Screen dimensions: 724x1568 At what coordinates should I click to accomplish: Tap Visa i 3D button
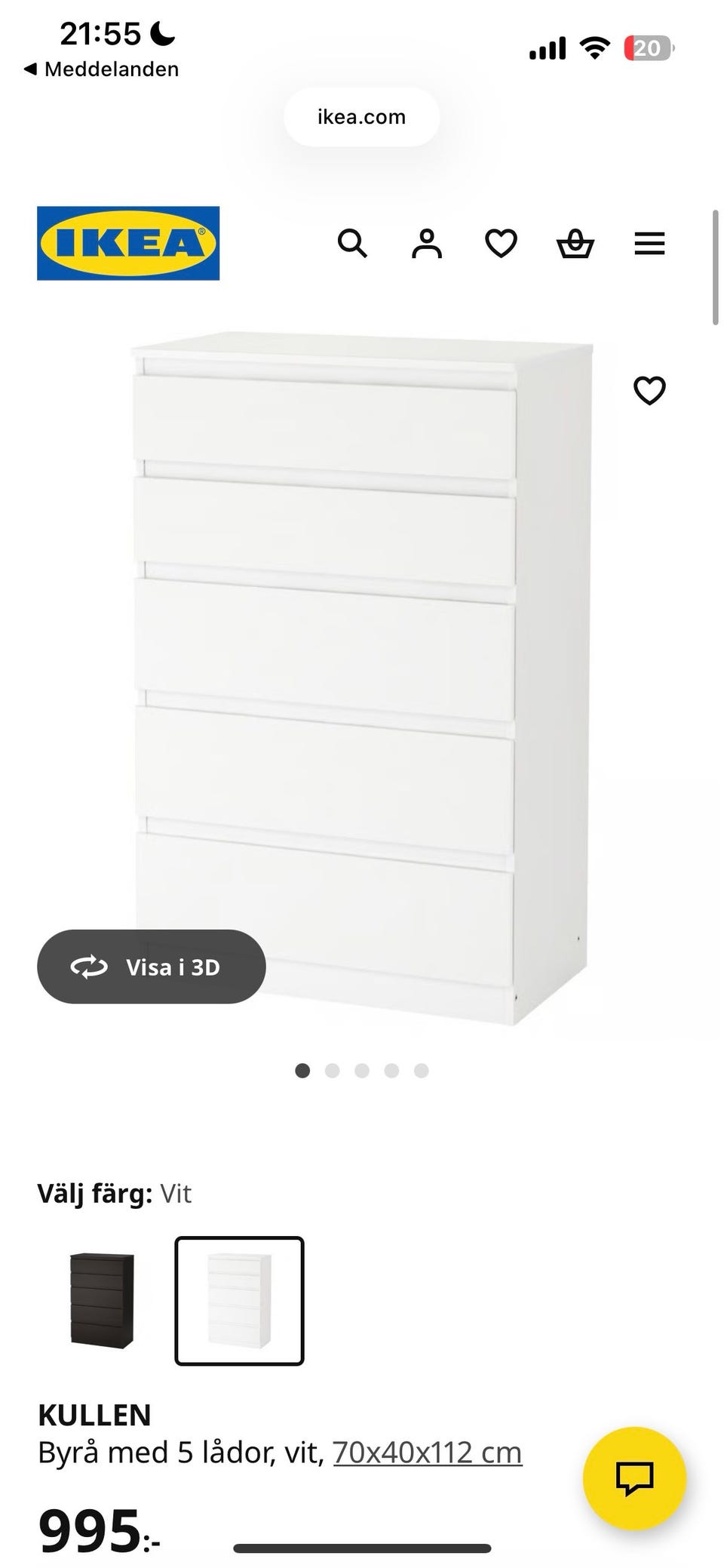pos(152,967)
